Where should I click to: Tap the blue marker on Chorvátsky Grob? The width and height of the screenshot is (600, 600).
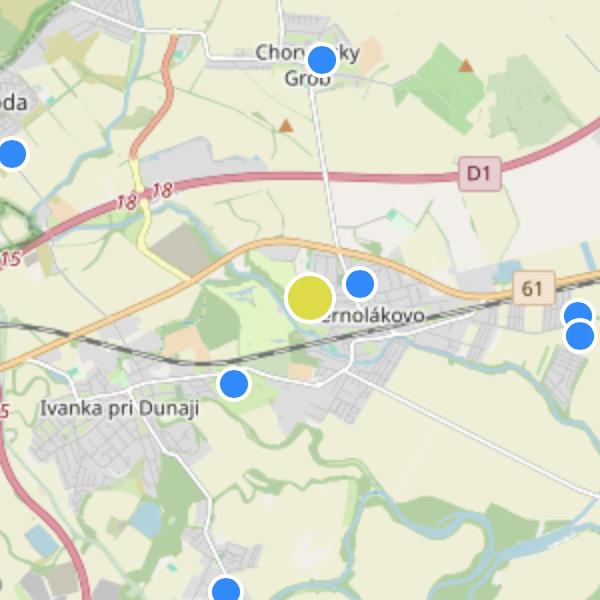click(321, 60)
